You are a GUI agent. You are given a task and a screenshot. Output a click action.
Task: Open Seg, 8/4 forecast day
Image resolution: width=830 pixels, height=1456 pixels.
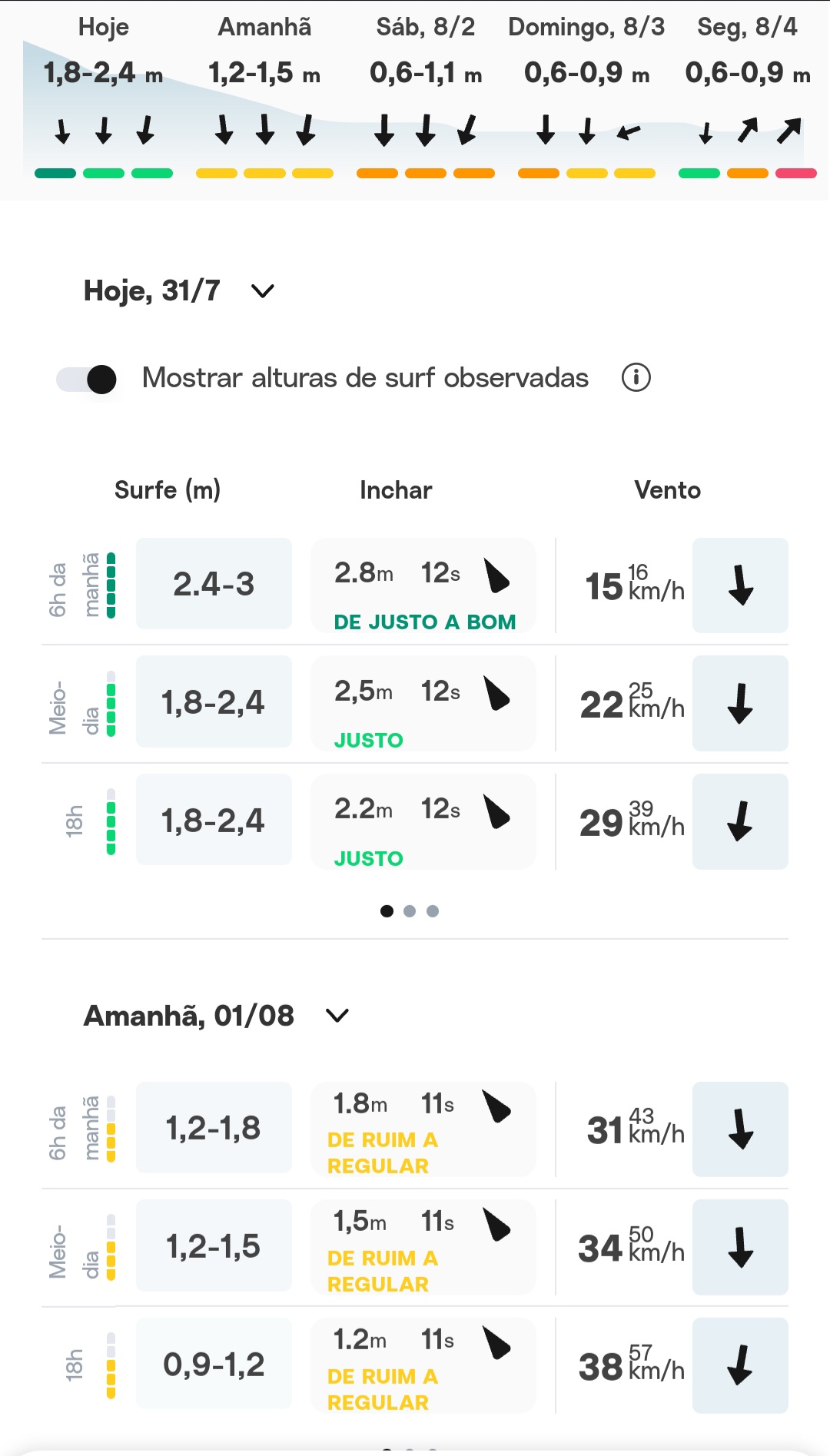[748, 96]
